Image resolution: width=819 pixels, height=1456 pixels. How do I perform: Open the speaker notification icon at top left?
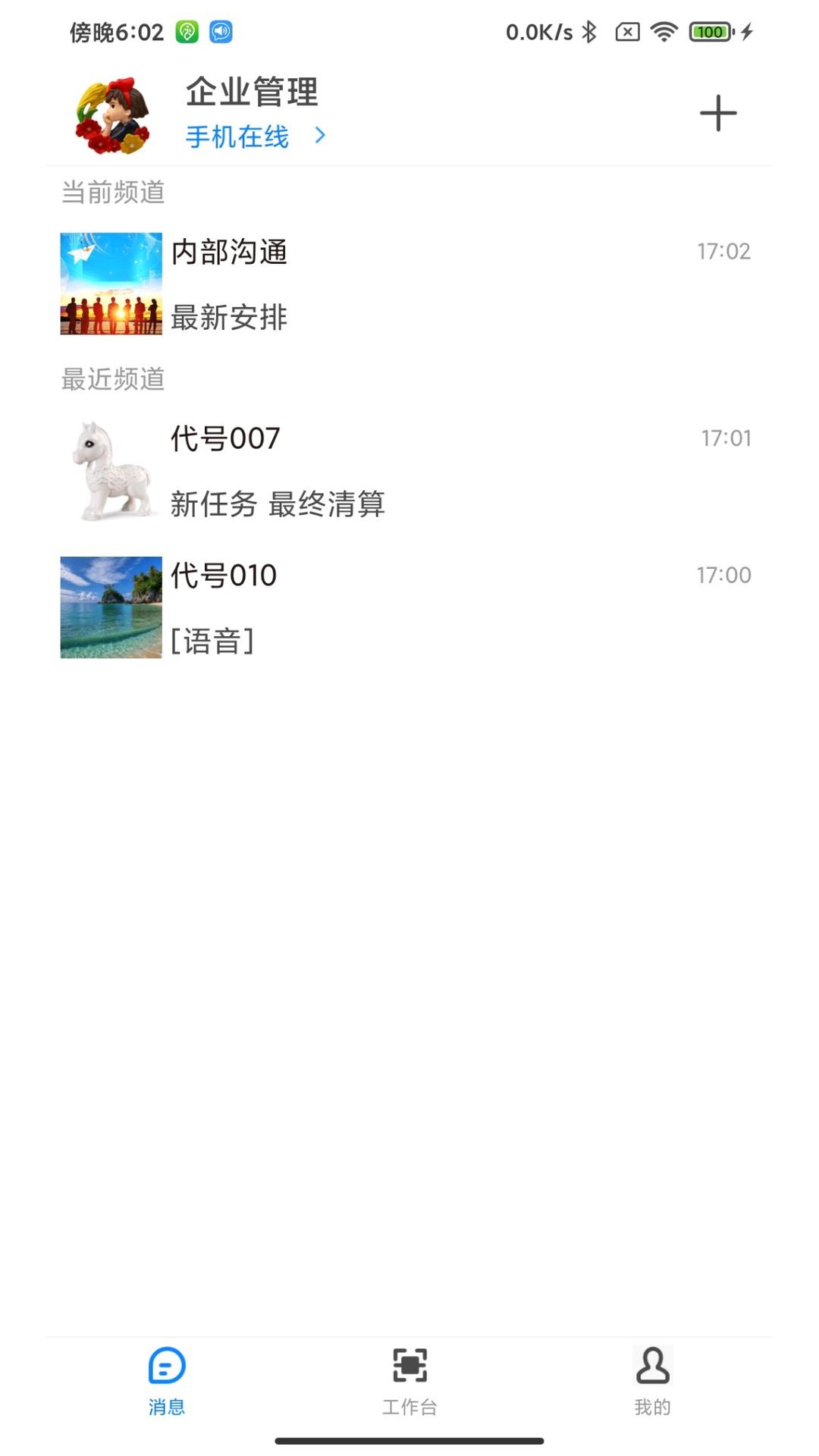[x=220, y=33]
